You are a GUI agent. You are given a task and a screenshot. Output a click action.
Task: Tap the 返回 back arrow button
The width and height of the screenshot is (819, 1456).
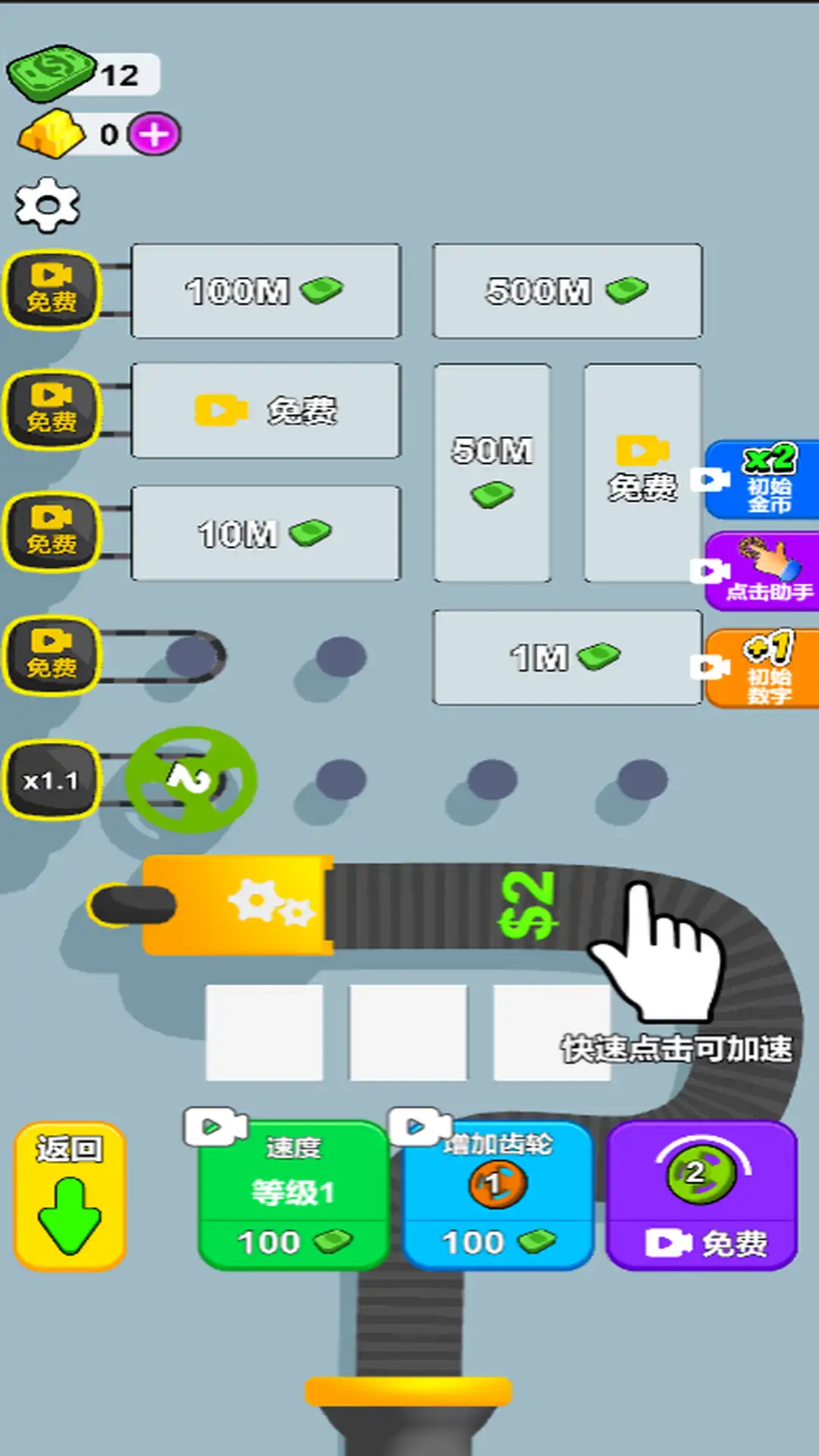click(x=70, y=1196)
